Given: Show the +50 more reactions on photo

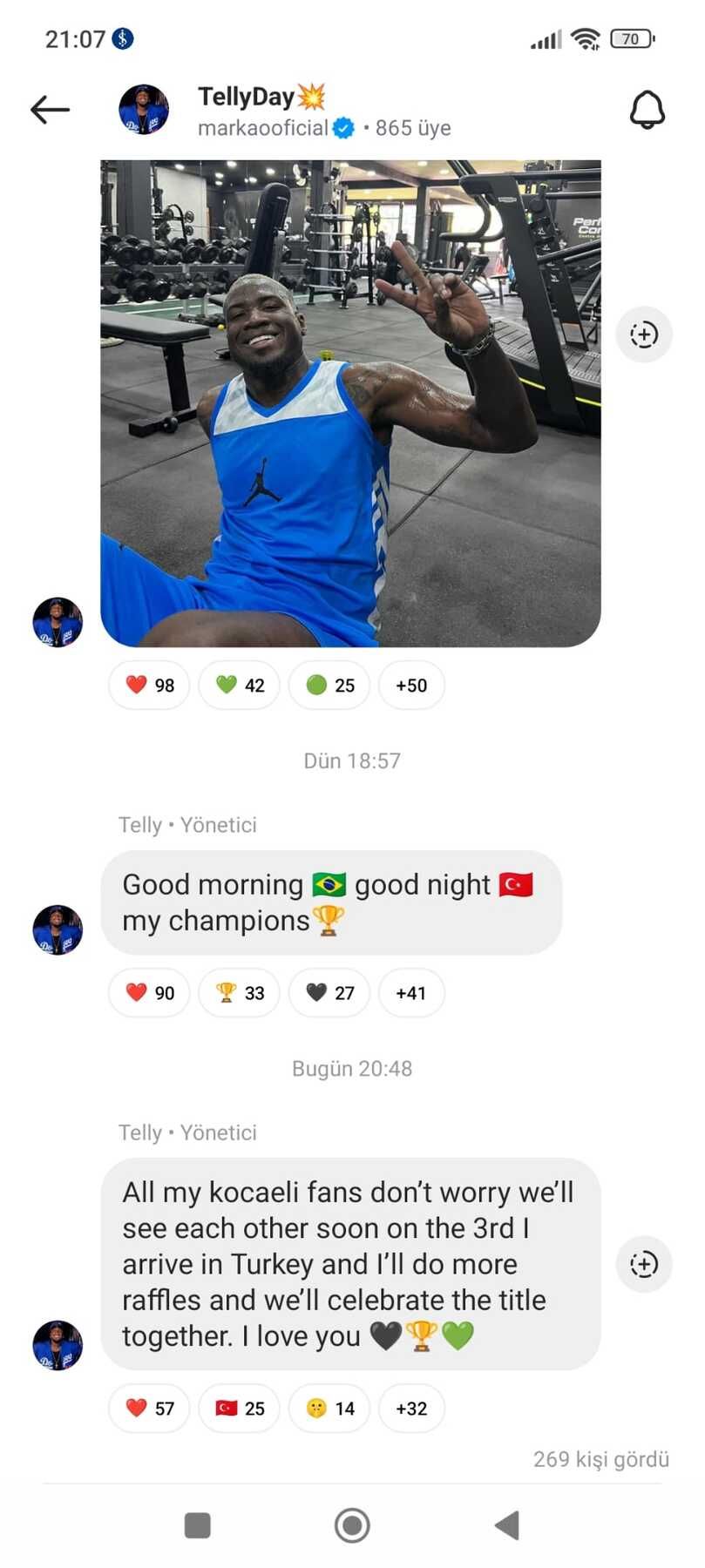Looking at the screenshot, I should [x=411, y=686].
